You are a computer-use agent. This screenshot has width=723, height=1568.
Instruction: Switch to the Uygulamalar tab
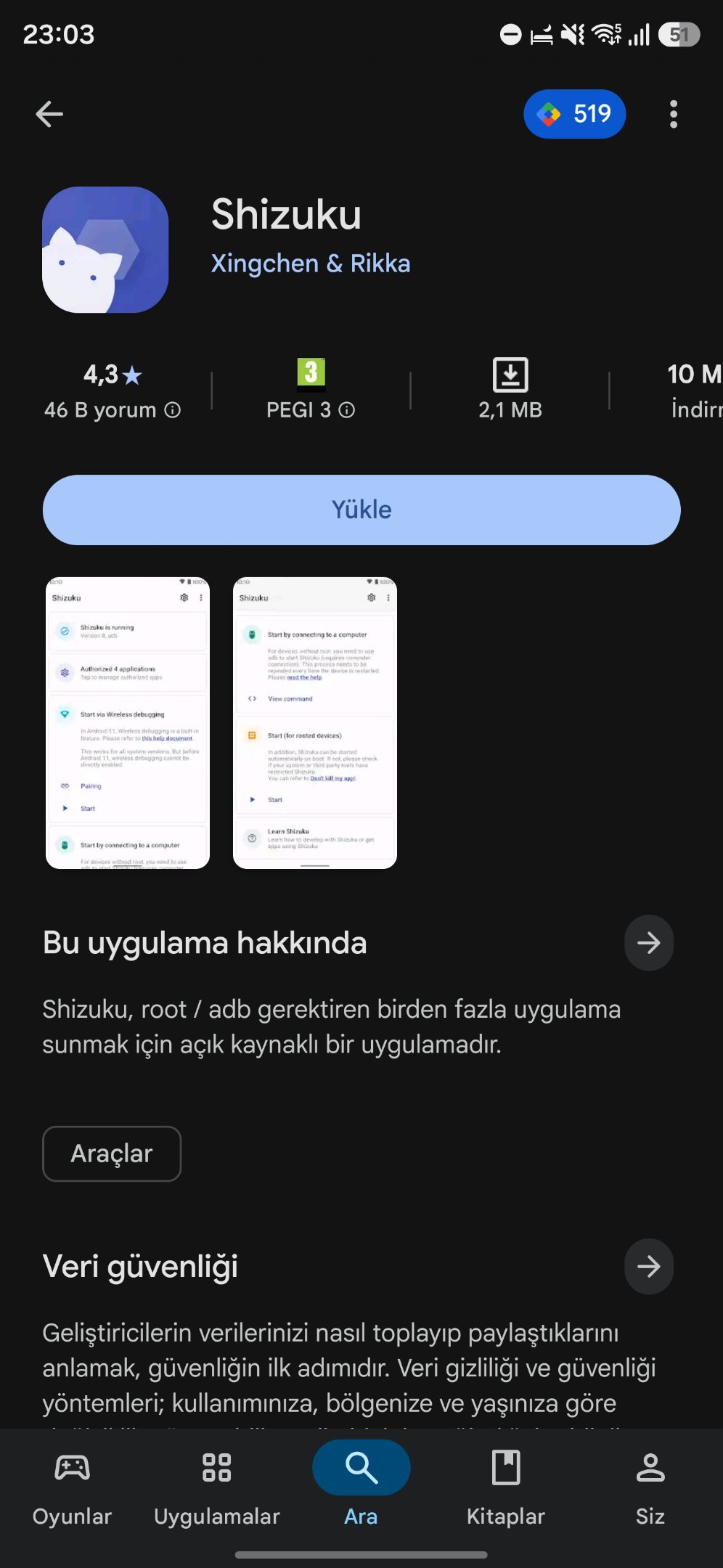click(217, 1490)
